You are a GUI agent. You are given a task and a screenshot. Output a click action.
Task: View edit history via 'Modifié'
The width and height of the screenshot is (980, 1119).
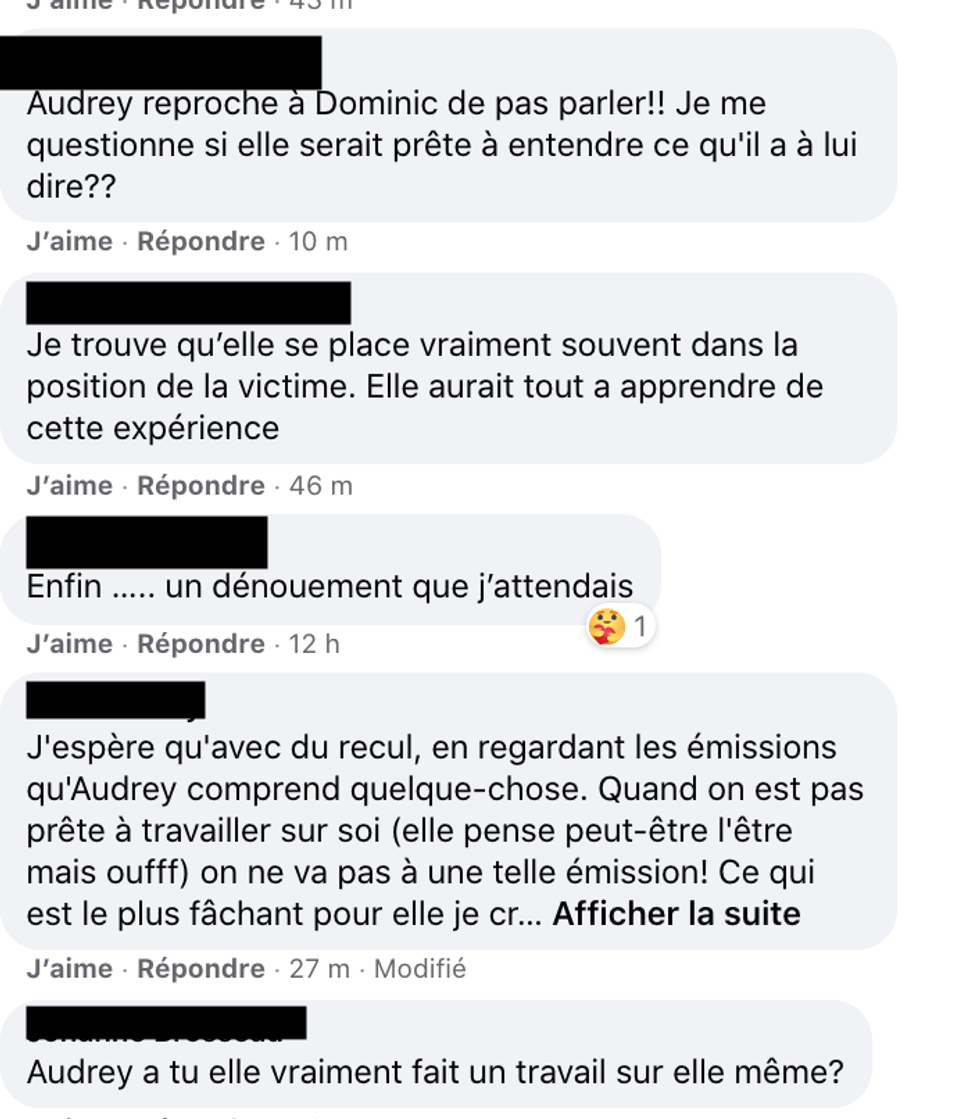tap(419, 969)
